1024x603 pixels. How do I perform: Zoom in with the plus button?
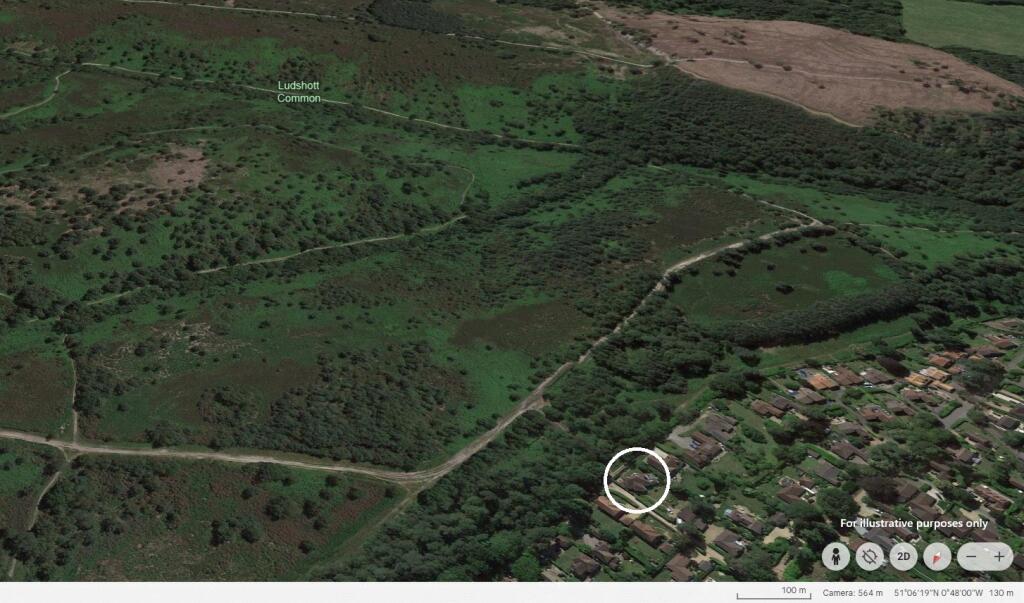(999, 557)
